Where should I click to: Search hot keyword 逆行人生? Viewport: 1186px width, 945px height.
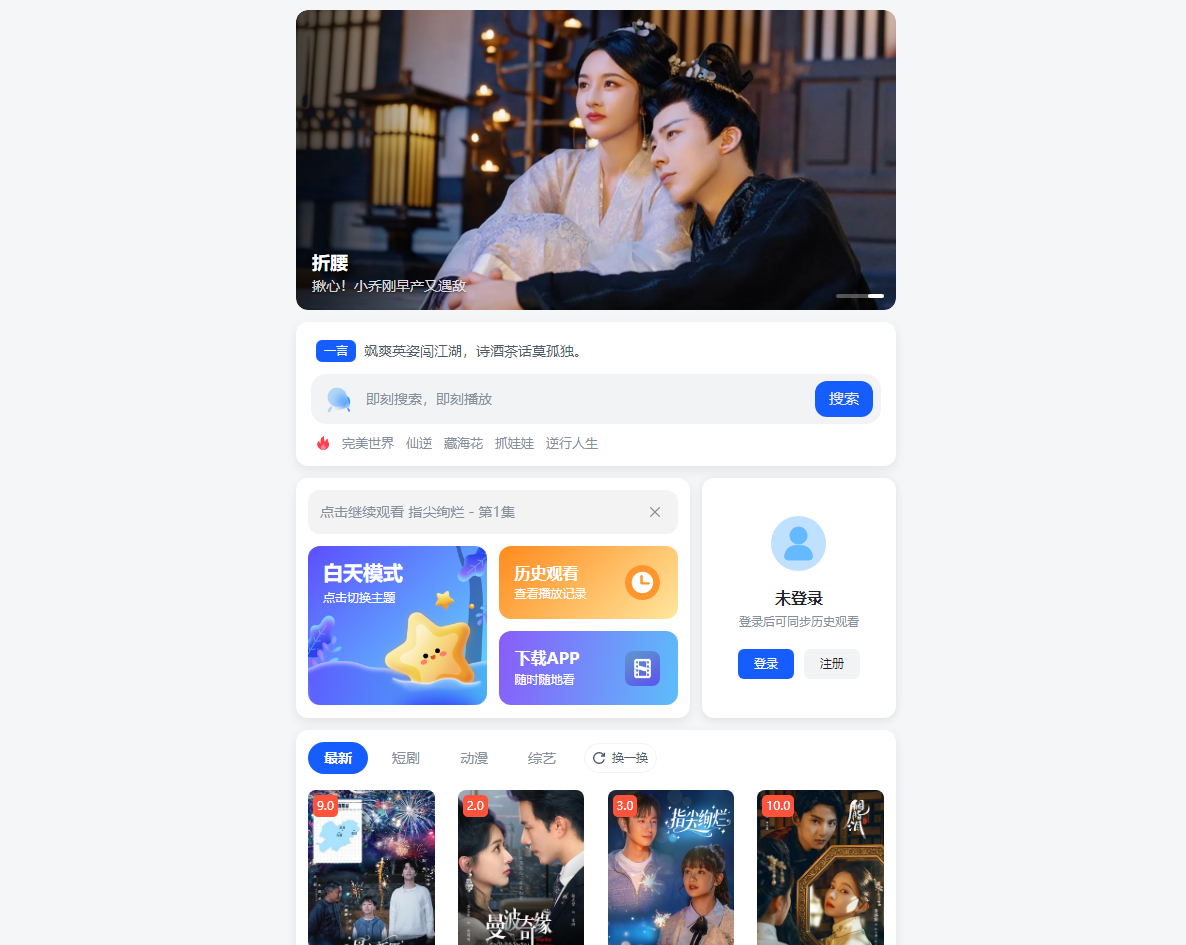point(571,443)
